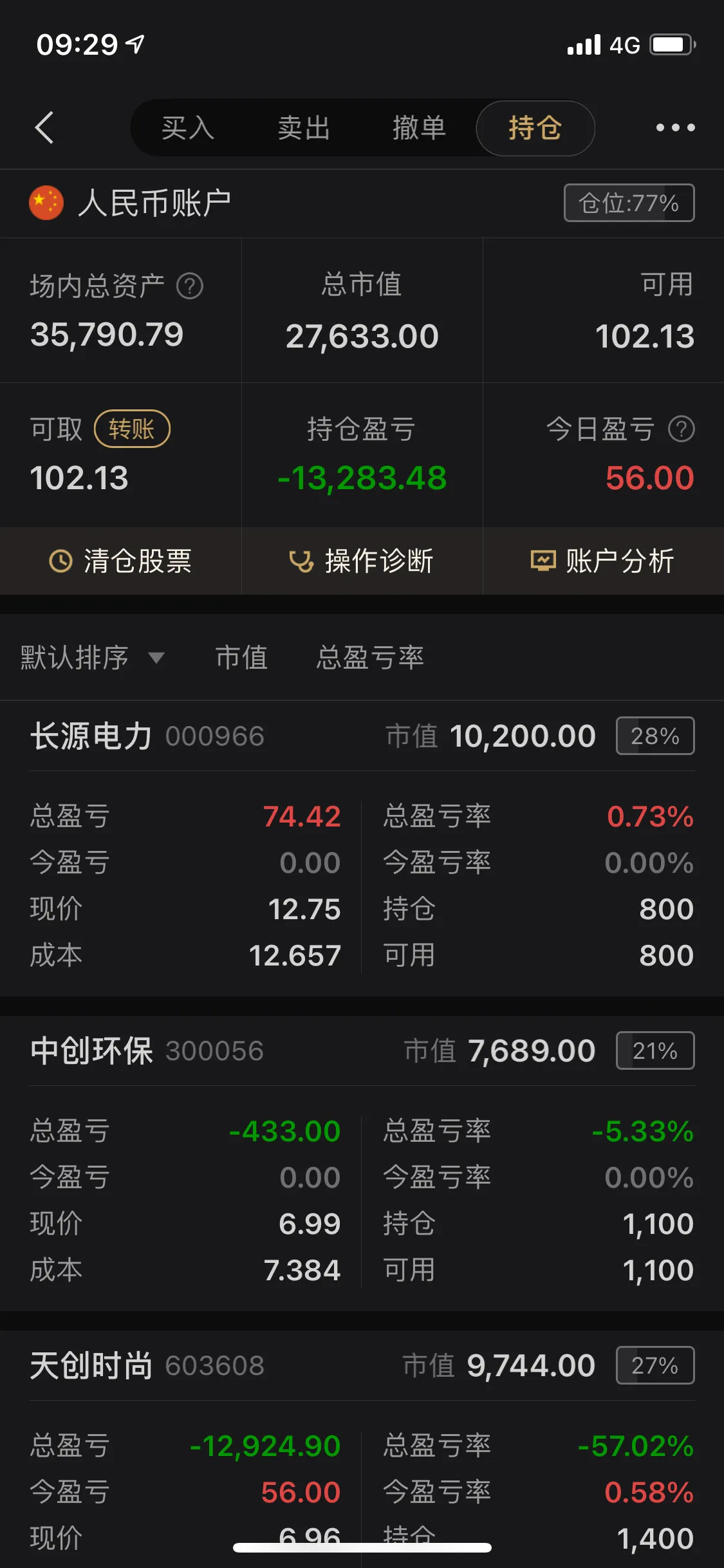Select the 持仓 tab

click(535, 127)
